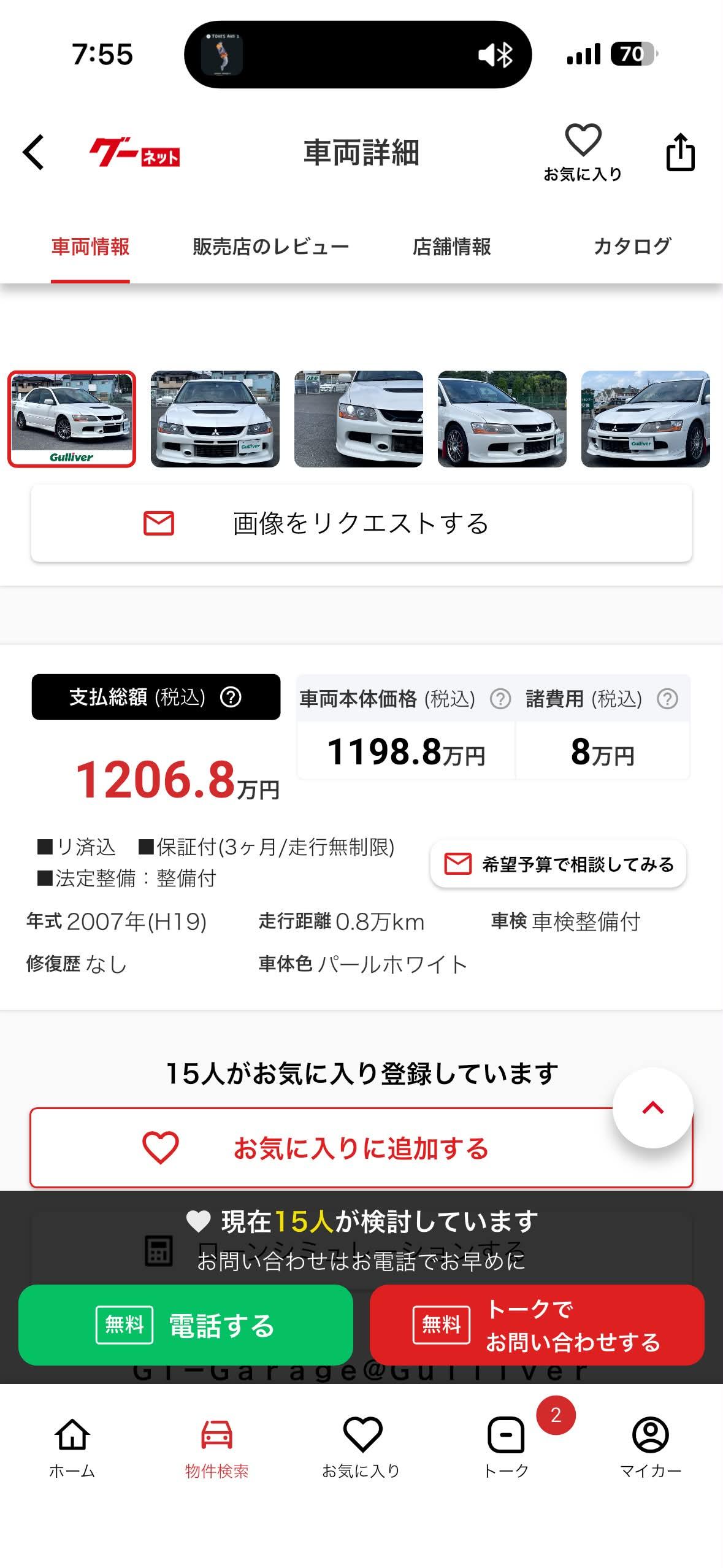Open the トーク tab with badge
Screen dimensions: 723x1568
coord(507,1448)
